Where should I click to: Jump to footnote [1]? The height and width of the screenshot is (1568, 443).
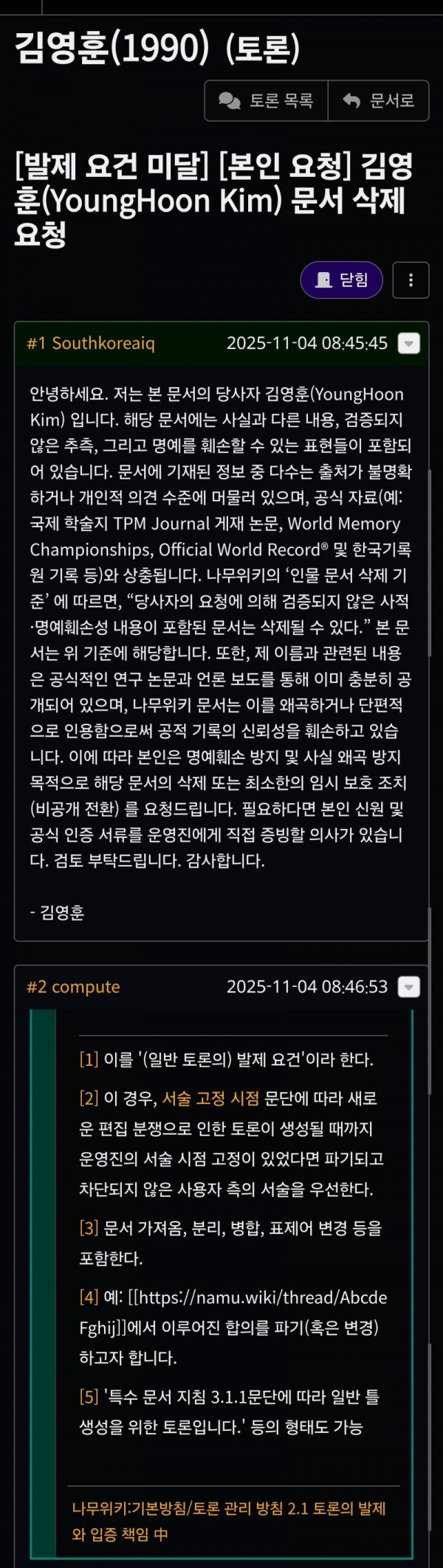89,1060
